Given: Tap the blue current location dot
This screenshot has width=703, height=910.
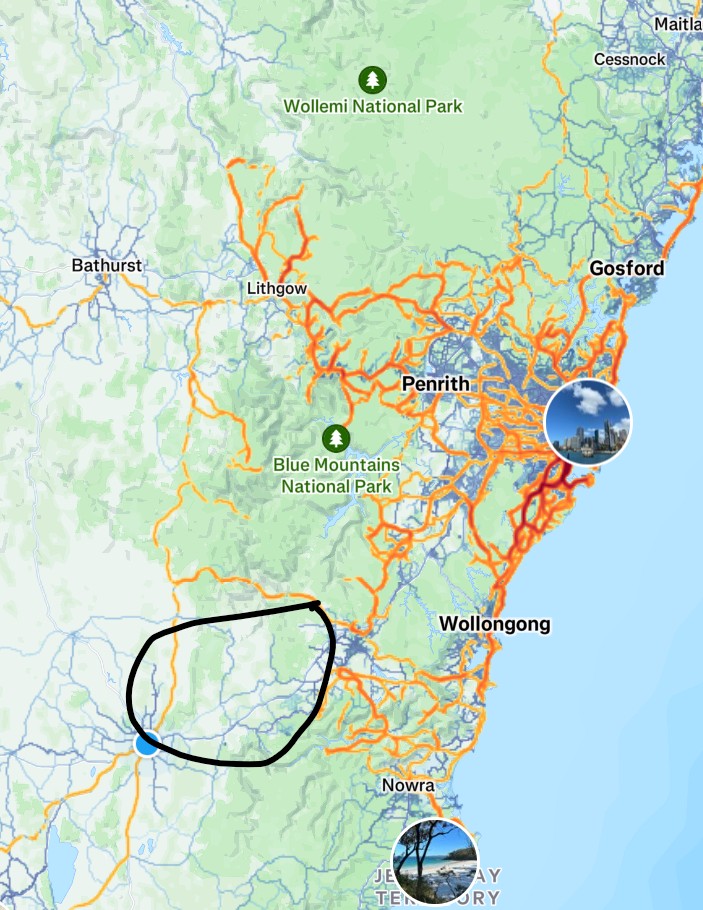Looking at the screenshot, I should (147, 743).
